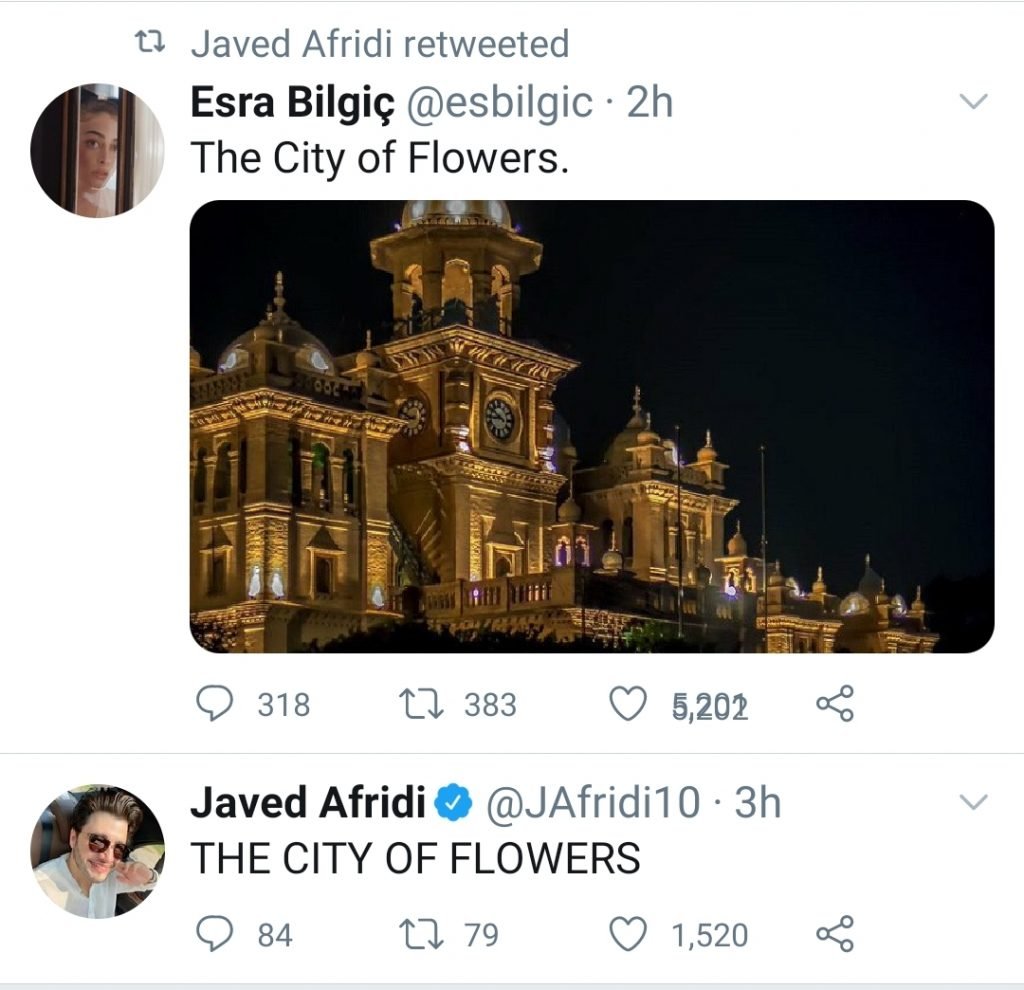Like Javed Afridi's tweet
Screen dimensions: 1024x990
point(628,934)
